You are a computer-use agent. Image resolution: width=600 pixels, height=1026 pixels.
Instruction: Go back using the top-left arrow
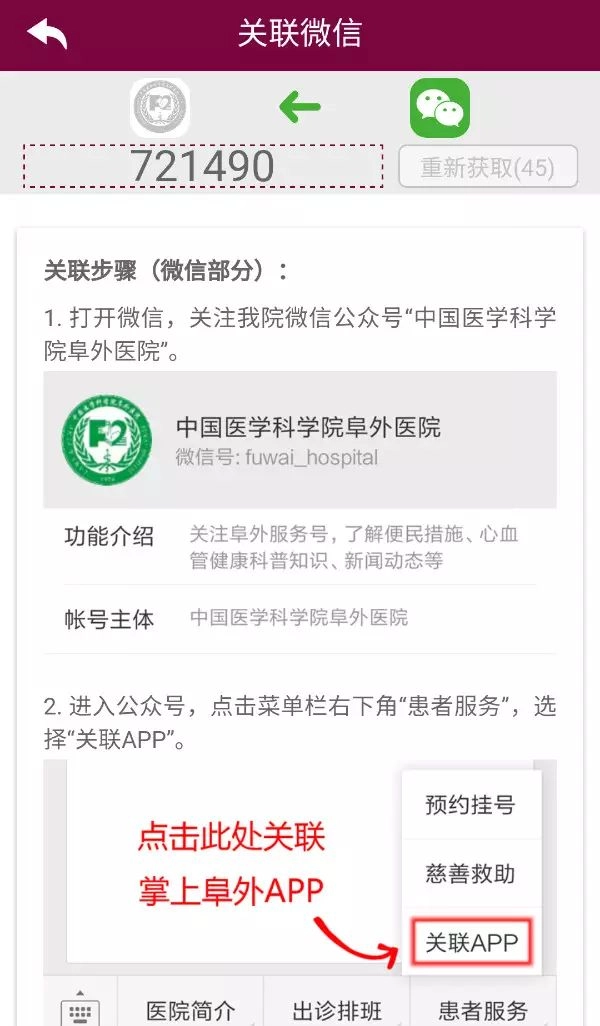pyautogui.click(x=47, y=34)
